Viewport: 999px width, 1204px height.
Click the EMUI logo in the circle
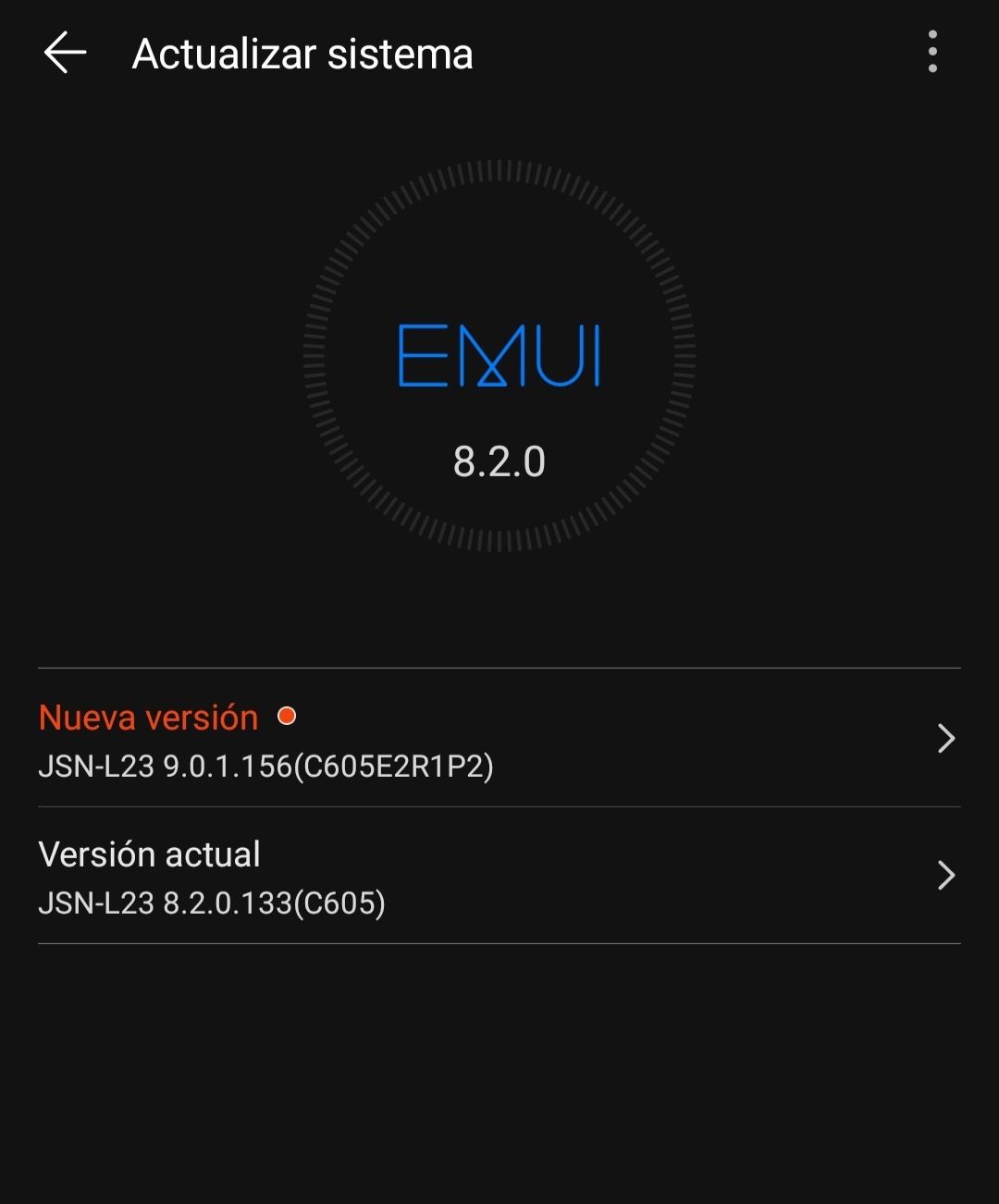tap(499, 356)
